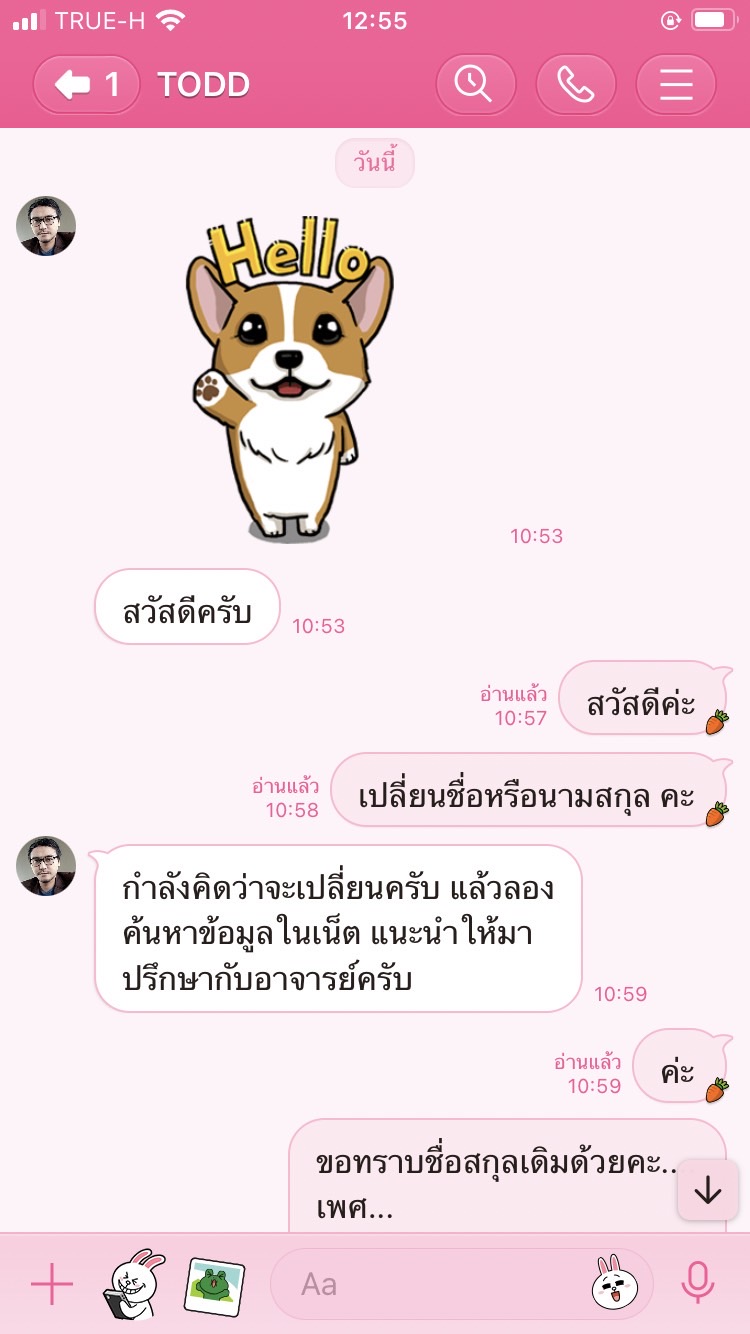Viewport: 750px width, 1334px height.
Task: Open the chat hamburger menu
Action: tap(676, 85)
